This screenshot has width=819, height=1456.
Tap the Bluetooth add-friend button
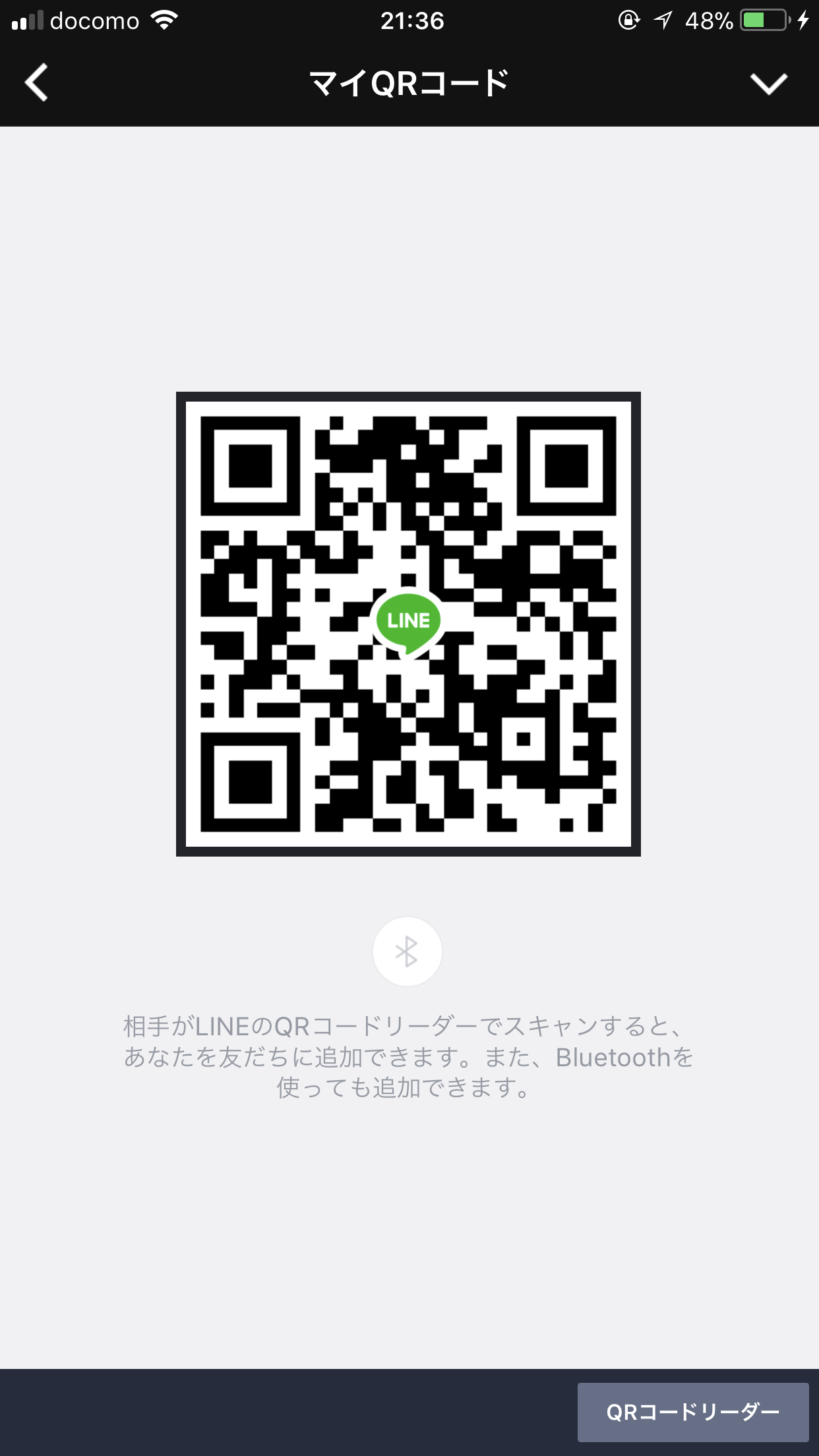tap(407, 952)
